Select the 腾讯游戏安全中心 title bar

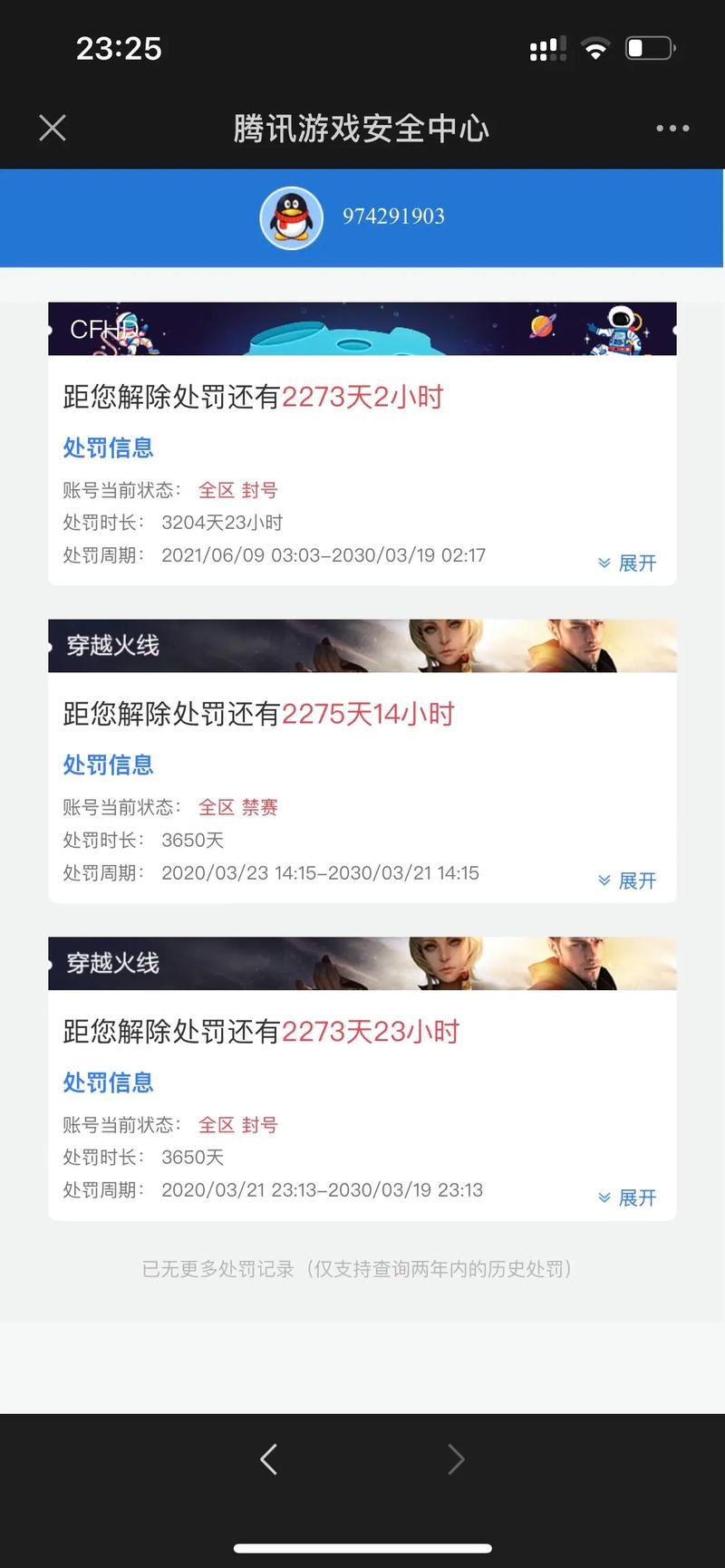(x=361, y=128)
